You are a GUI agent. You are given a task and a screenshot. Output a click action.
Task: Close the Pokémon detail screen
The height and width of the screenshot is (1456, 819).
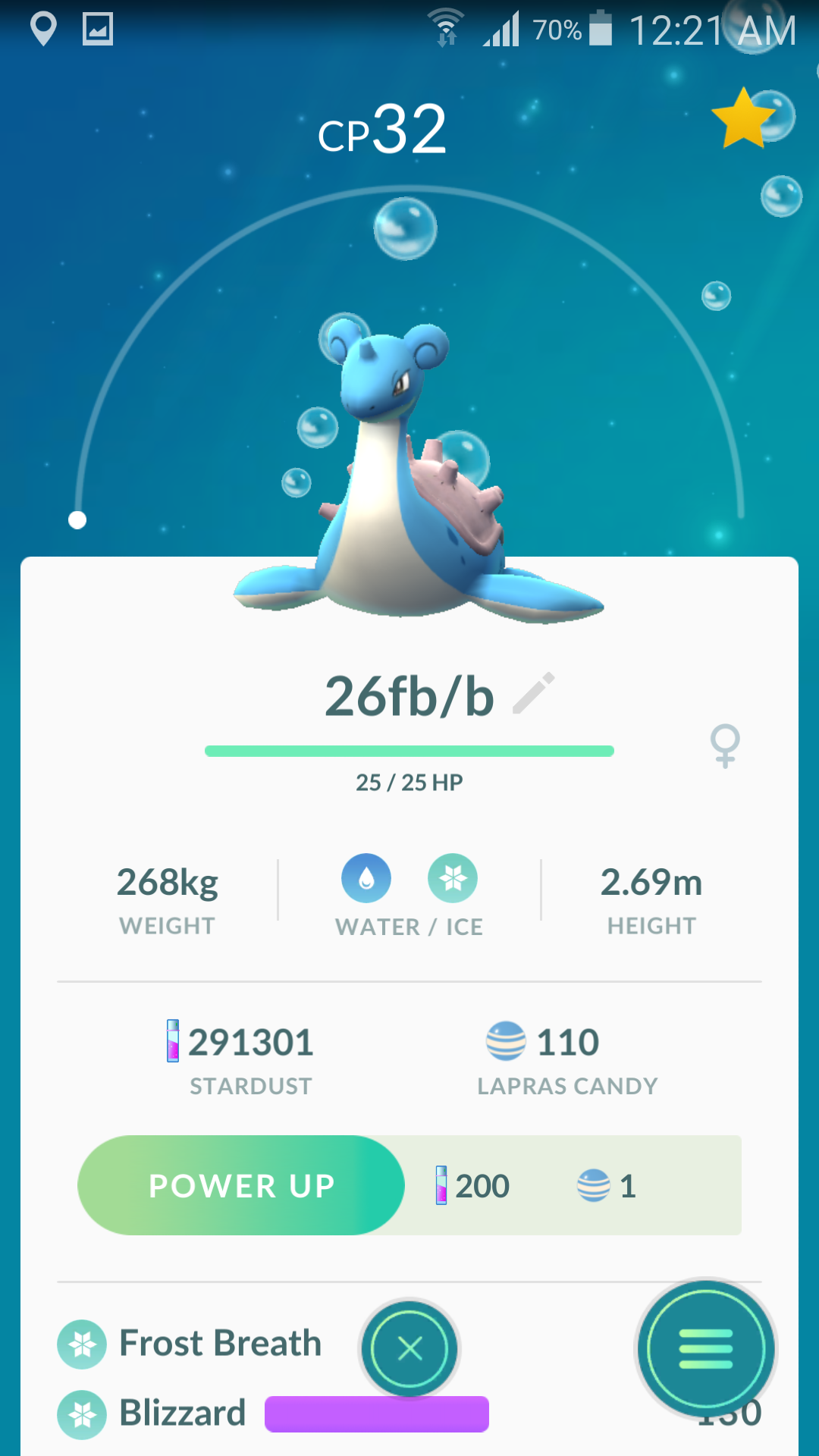point(409,1348)
